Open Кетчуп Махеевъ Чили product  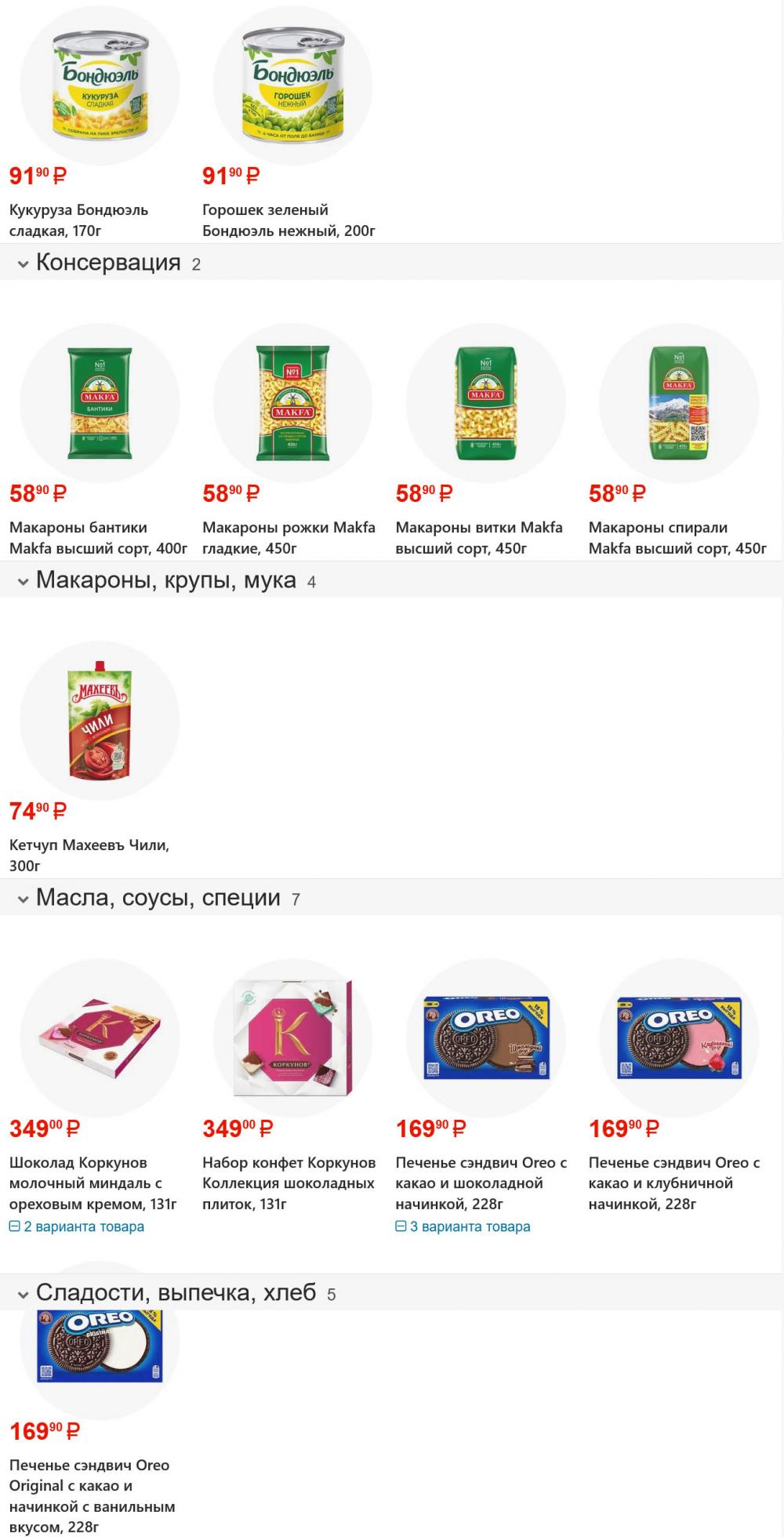(100, 721)
